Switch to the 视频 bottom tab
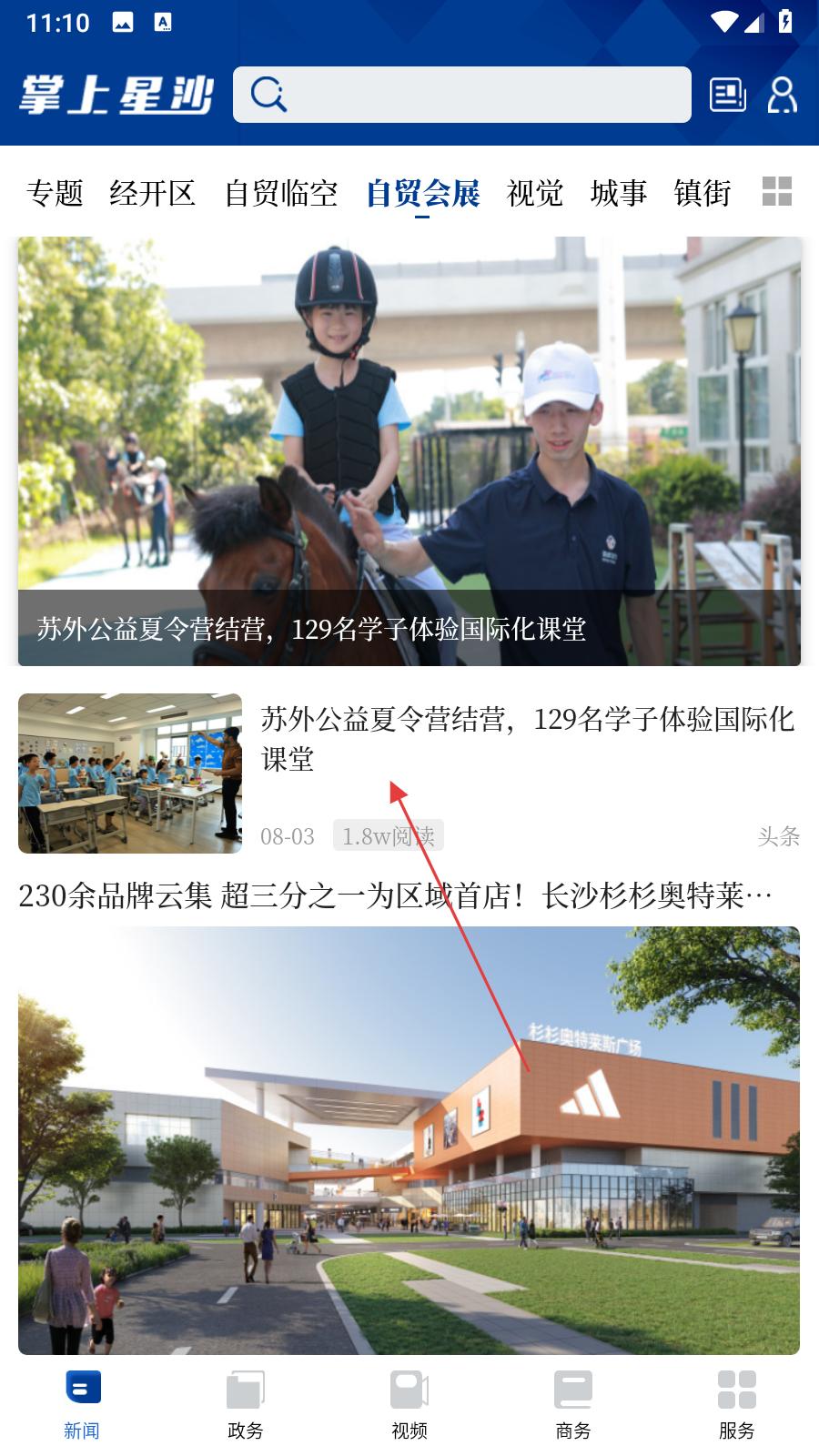This screenshot has height=1456, width=819. click(409, 1404)
